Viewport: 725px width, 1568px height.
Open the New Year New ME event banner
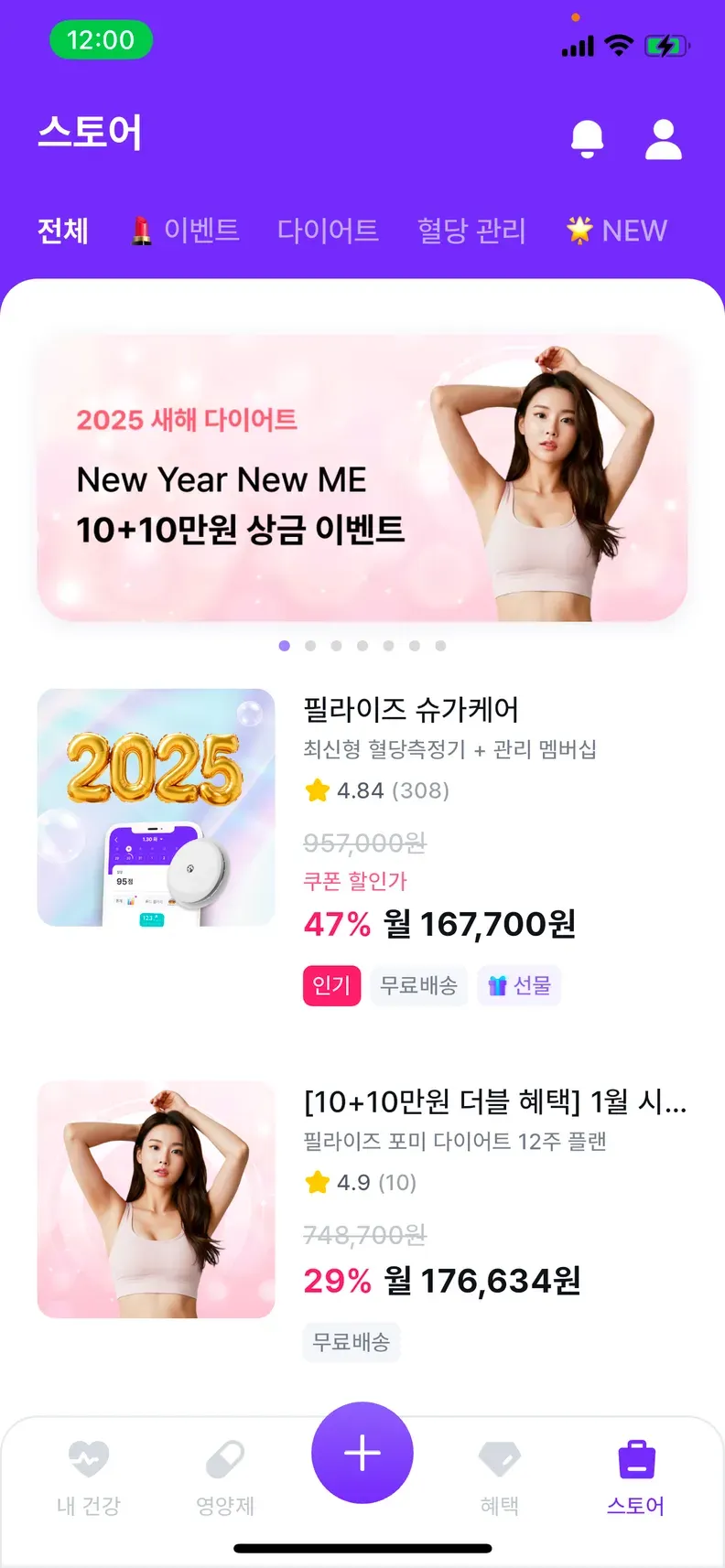(x=362, y=478)
